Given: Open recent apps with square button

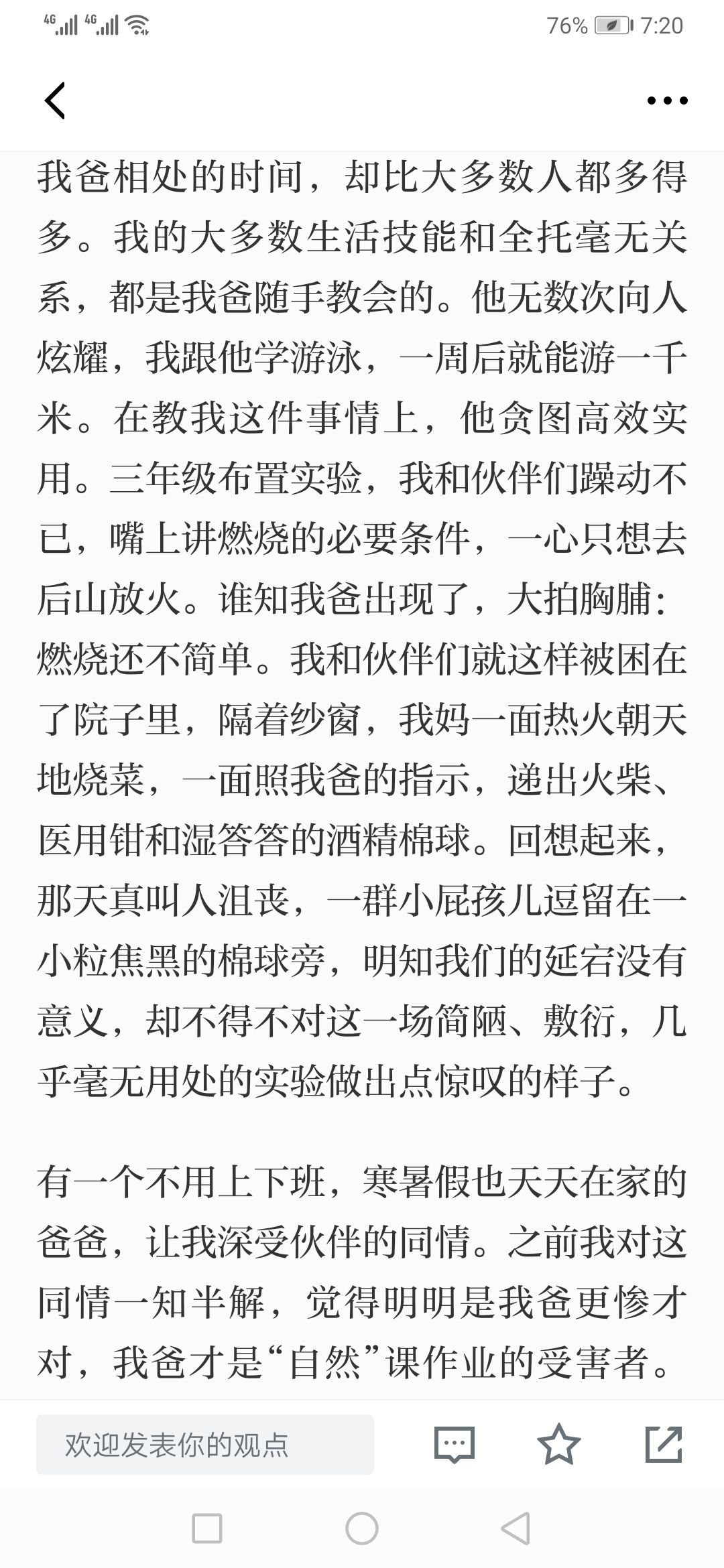Looking at the screenshot, I should click(x=207, y=1528).
